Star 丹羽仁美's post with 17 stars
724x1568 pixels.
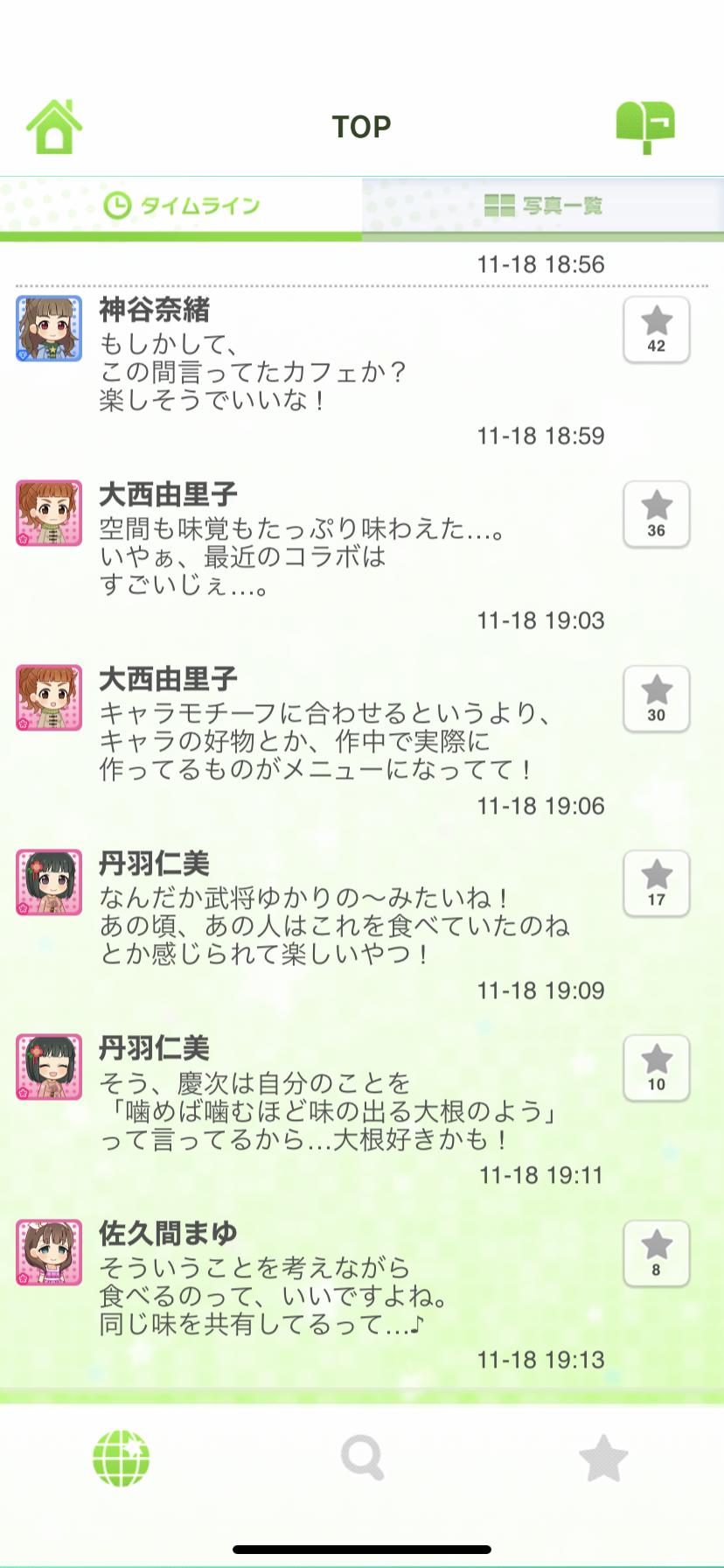[x=657, y=884]
